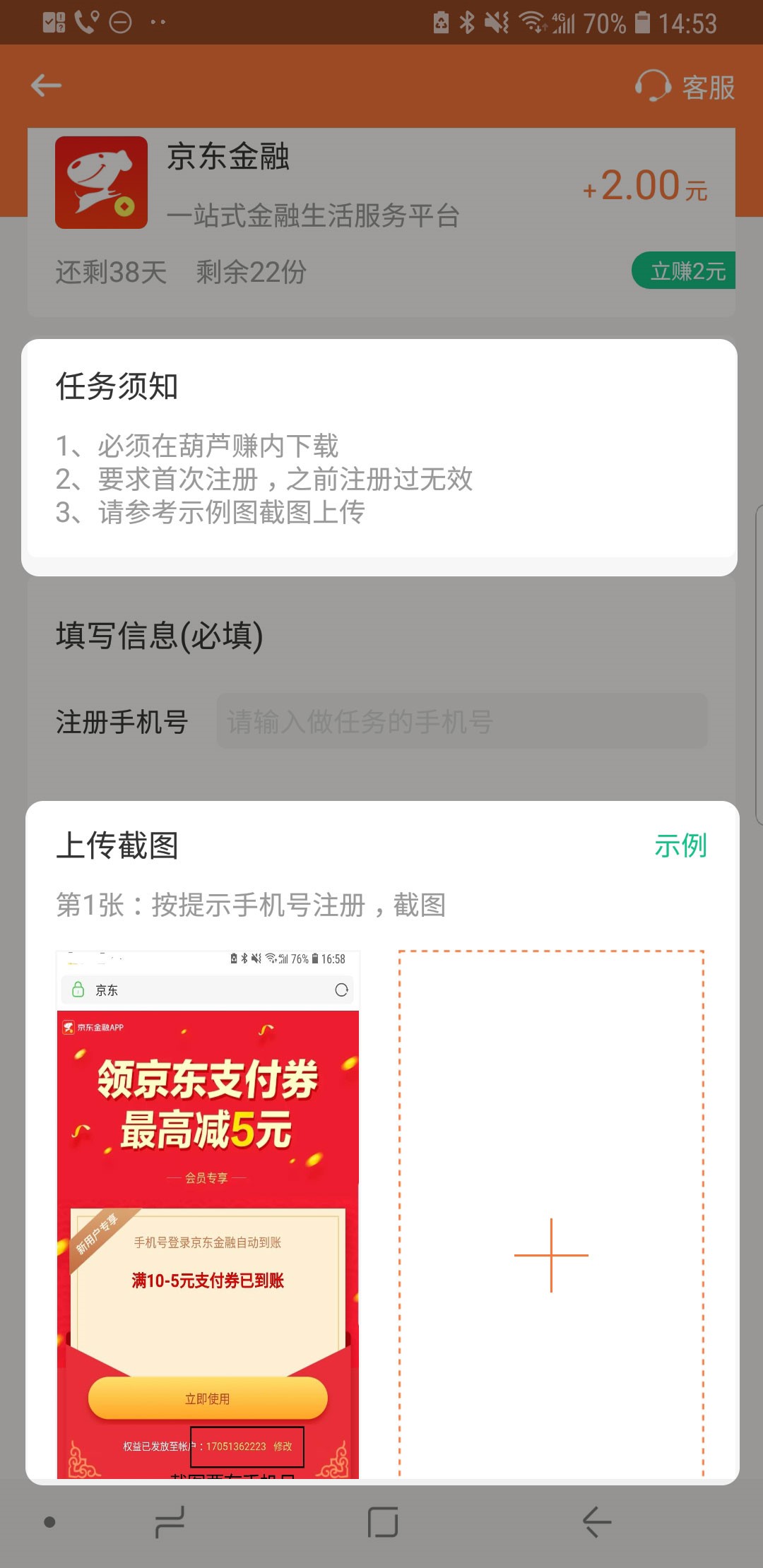Screen dimensions: 763x1568
Task: Focus the 注册手机号 phone number field
Action: [461, 721]
